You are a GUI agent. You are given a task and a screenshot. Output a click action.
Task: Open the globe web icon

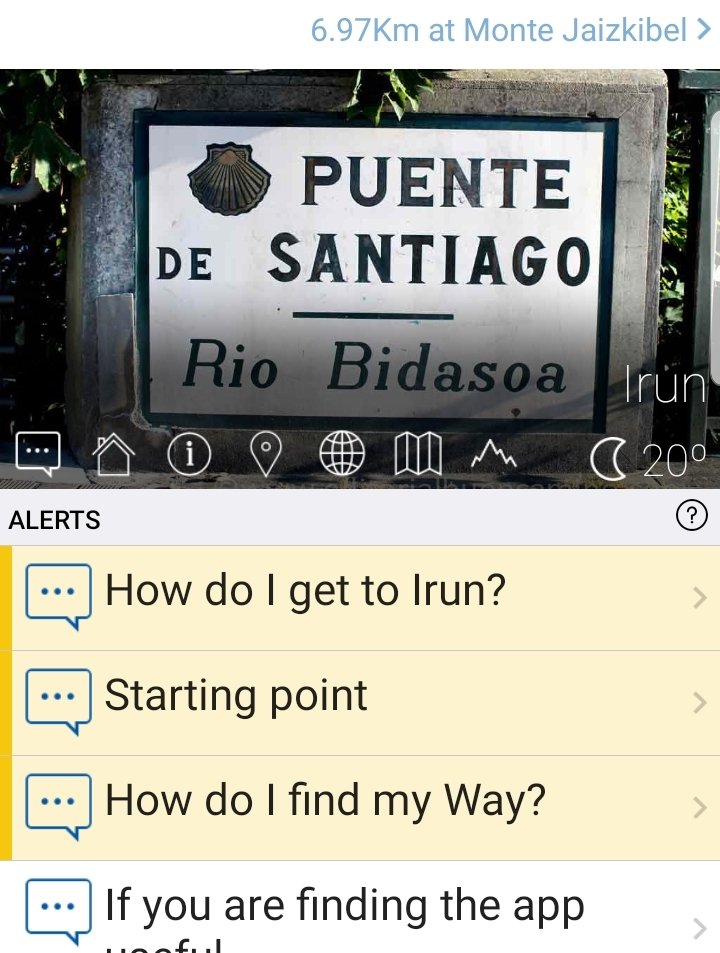[x=342, y=456]
